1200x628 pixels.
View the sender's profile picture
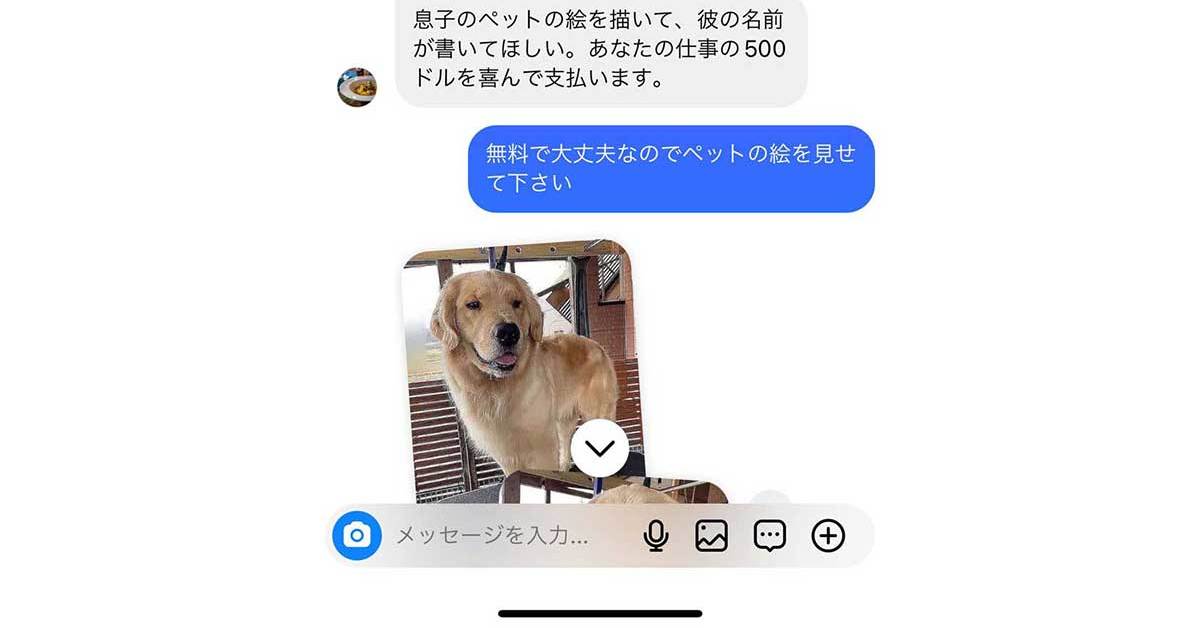(357, 87)
